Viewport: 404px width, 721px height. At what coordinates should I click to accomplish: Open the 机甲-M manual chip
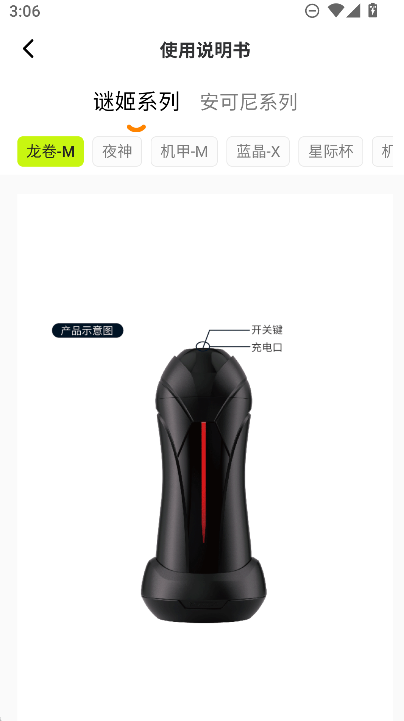[x=184, y=151]
